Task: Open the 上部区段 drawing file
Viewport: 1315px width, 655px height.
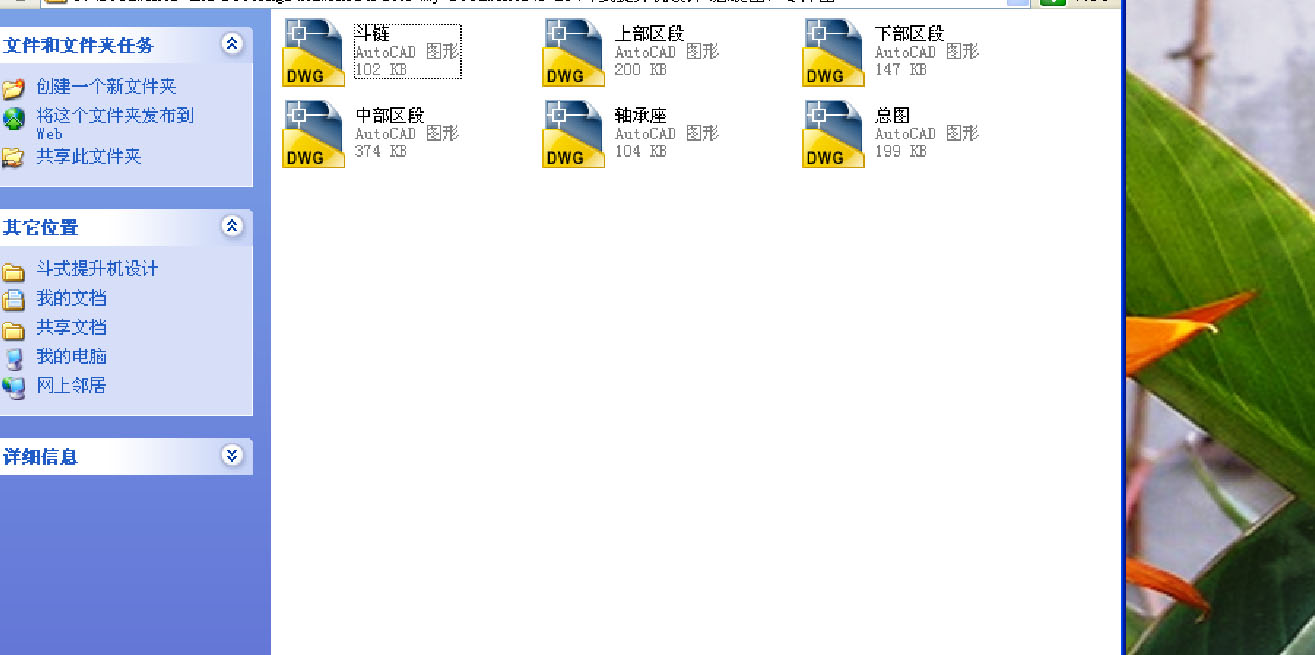Action: [573, 53]
